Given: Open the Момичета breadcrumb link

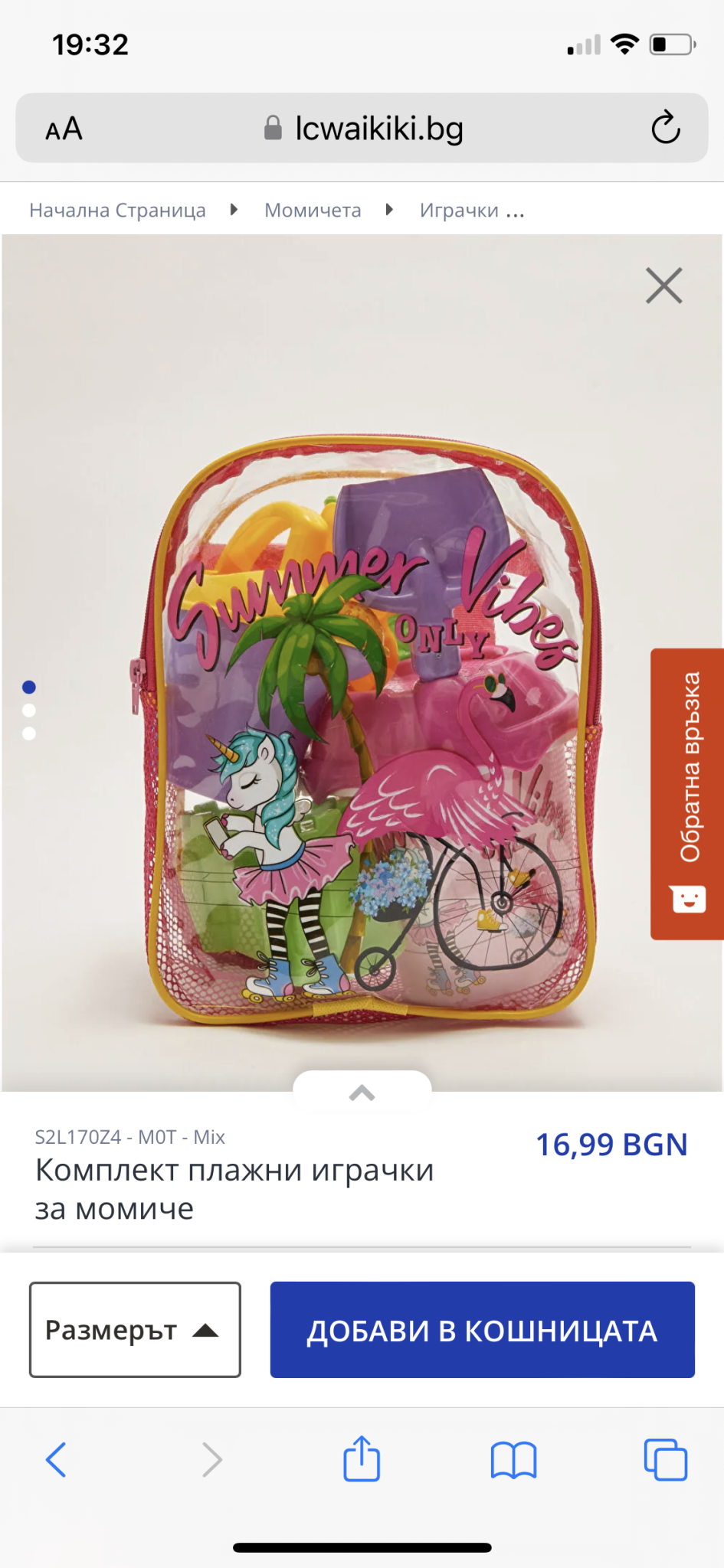Looking at the screenshot, I should click(313, 210).
